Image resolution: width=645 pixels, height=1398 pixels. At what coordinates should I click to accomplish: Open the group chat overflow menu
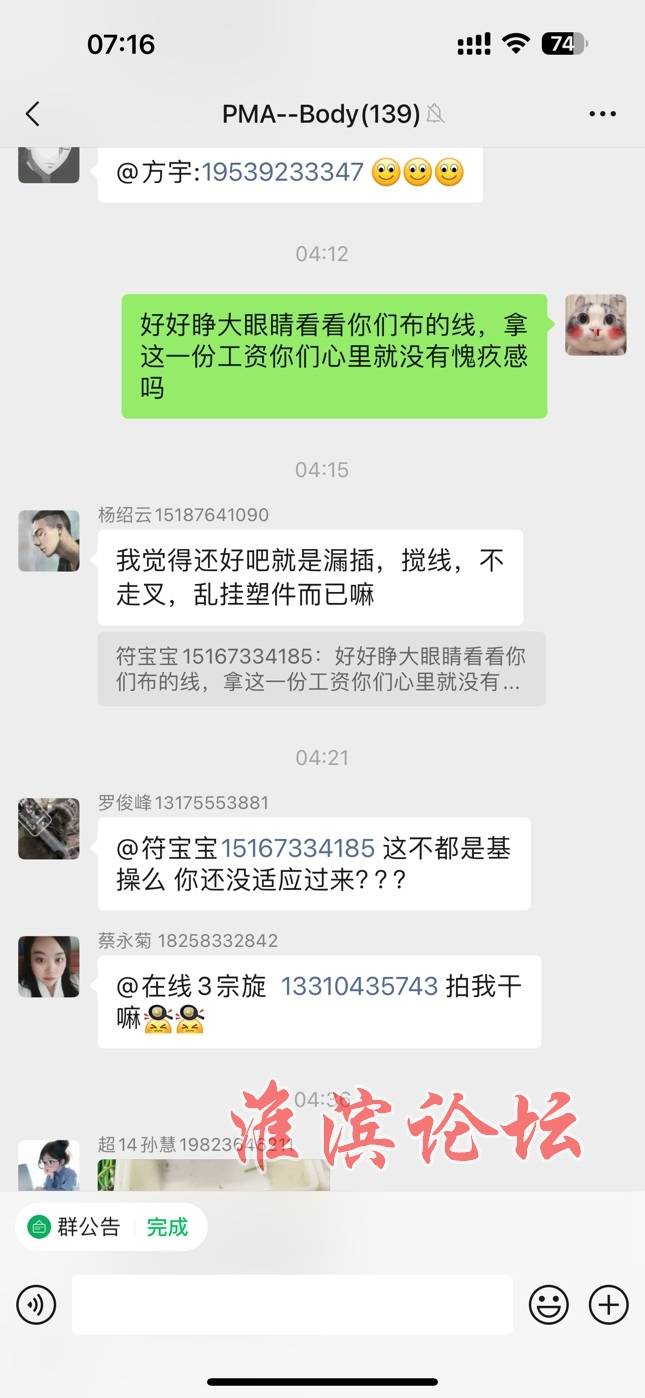(602, 114)
